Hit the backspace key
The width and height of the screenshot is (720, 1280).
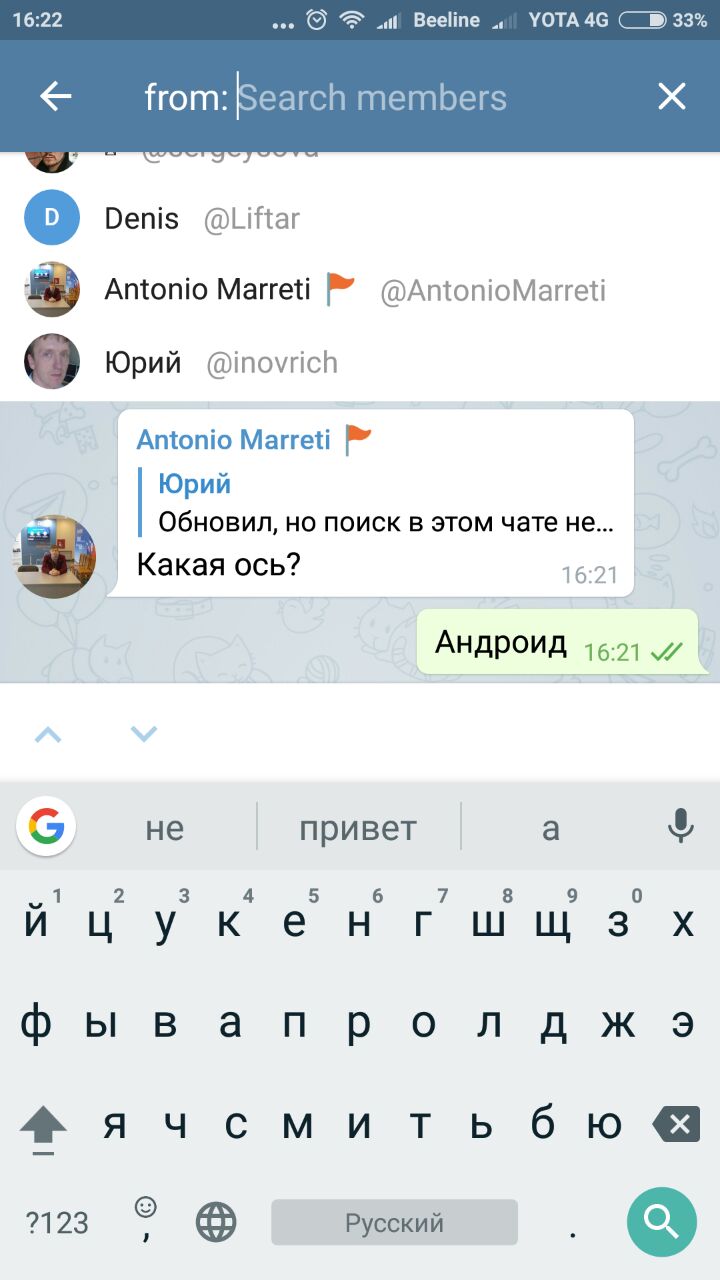[677, 1125]
